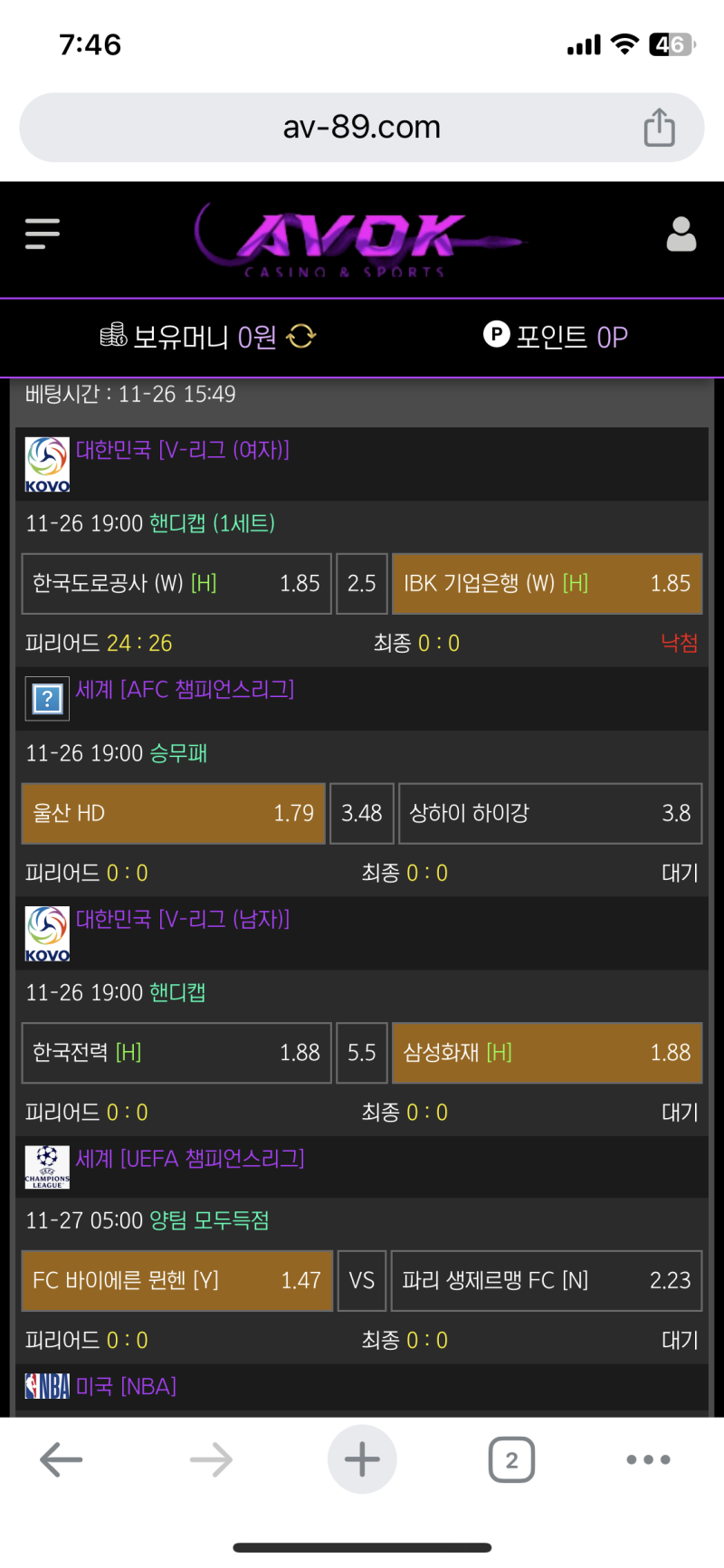
Task: Open a new browser tab
Action: (362, 1459)
